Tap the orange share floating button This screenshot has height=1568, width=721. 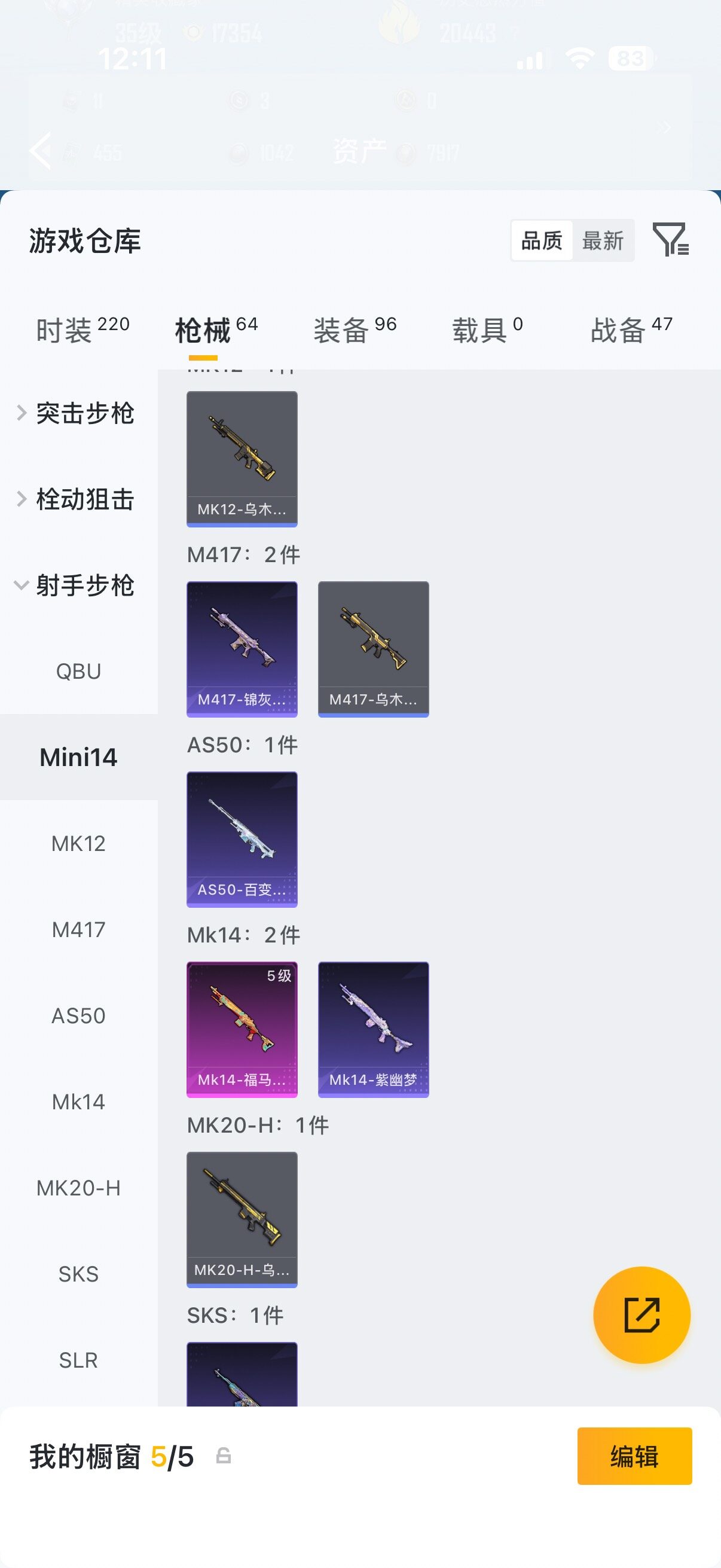click(642, 1316)
